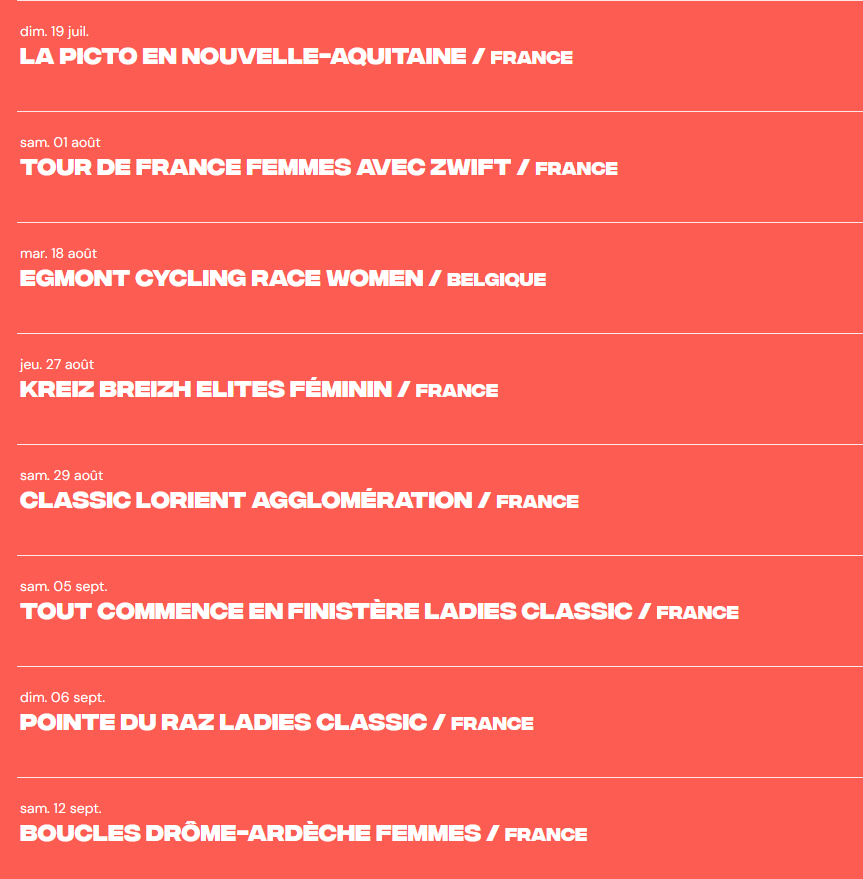Image resolution: width=863 pixels, height=879 pixels.
Task: Open Tour de France Femmes avec Zwift
Action: (265, 167)
